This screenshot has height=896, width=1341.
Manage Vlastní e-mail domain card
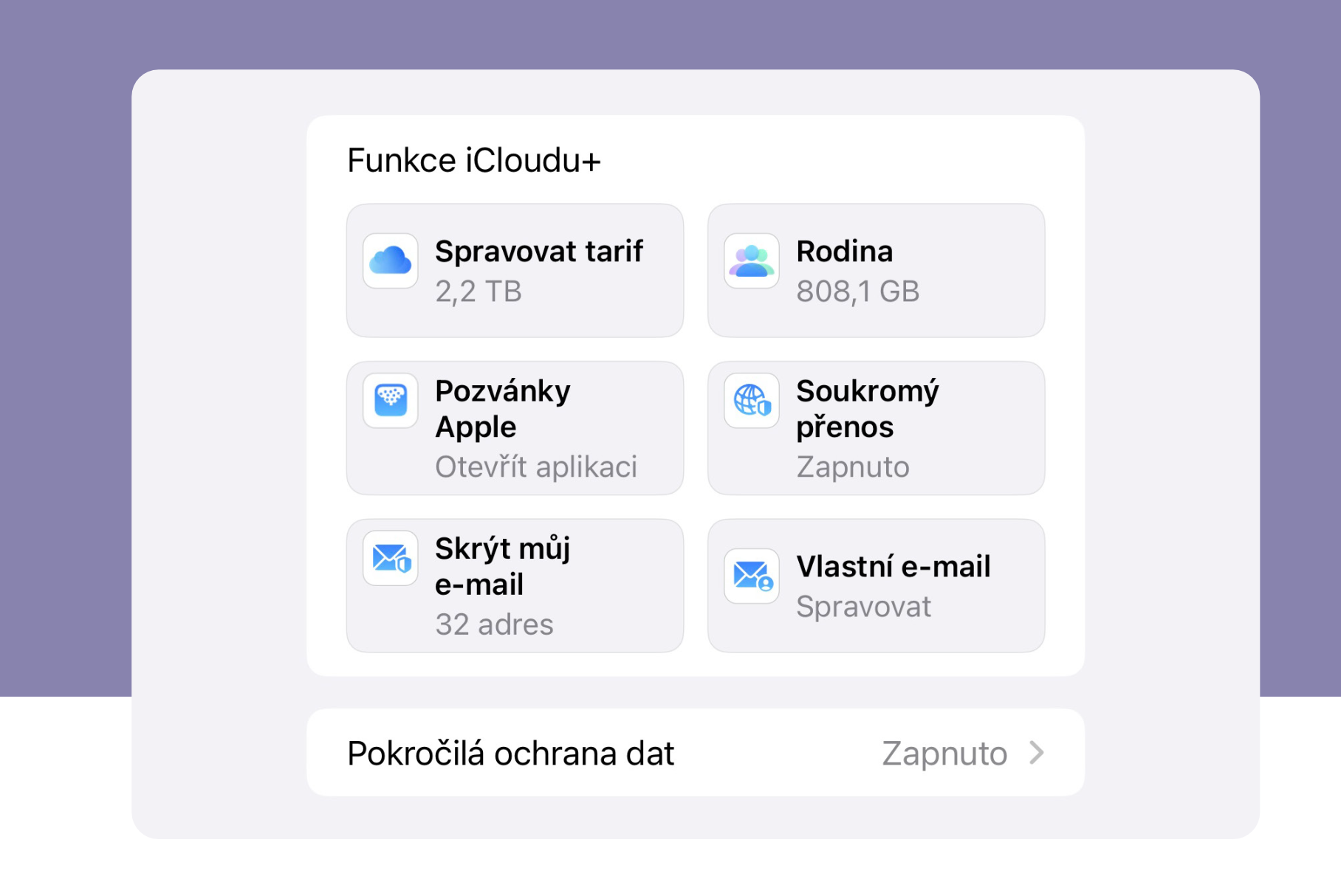(x=876, y=585)
